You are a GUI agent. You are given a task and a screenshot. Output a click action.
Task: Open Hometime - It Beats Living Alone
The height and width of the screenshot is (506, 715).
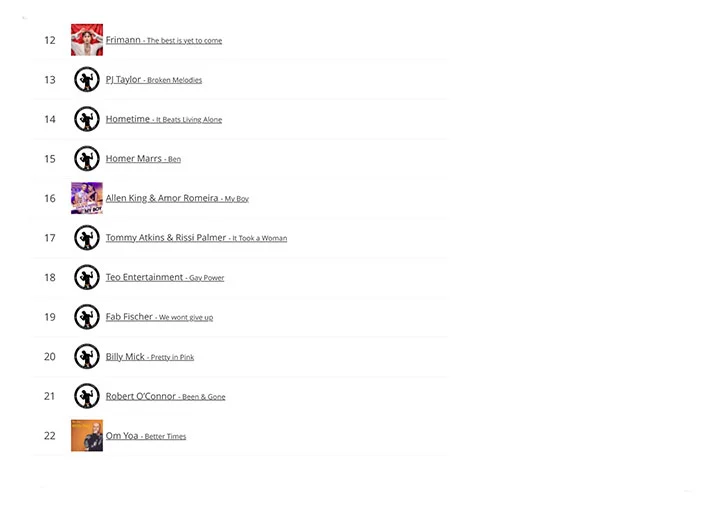[163, 119]
